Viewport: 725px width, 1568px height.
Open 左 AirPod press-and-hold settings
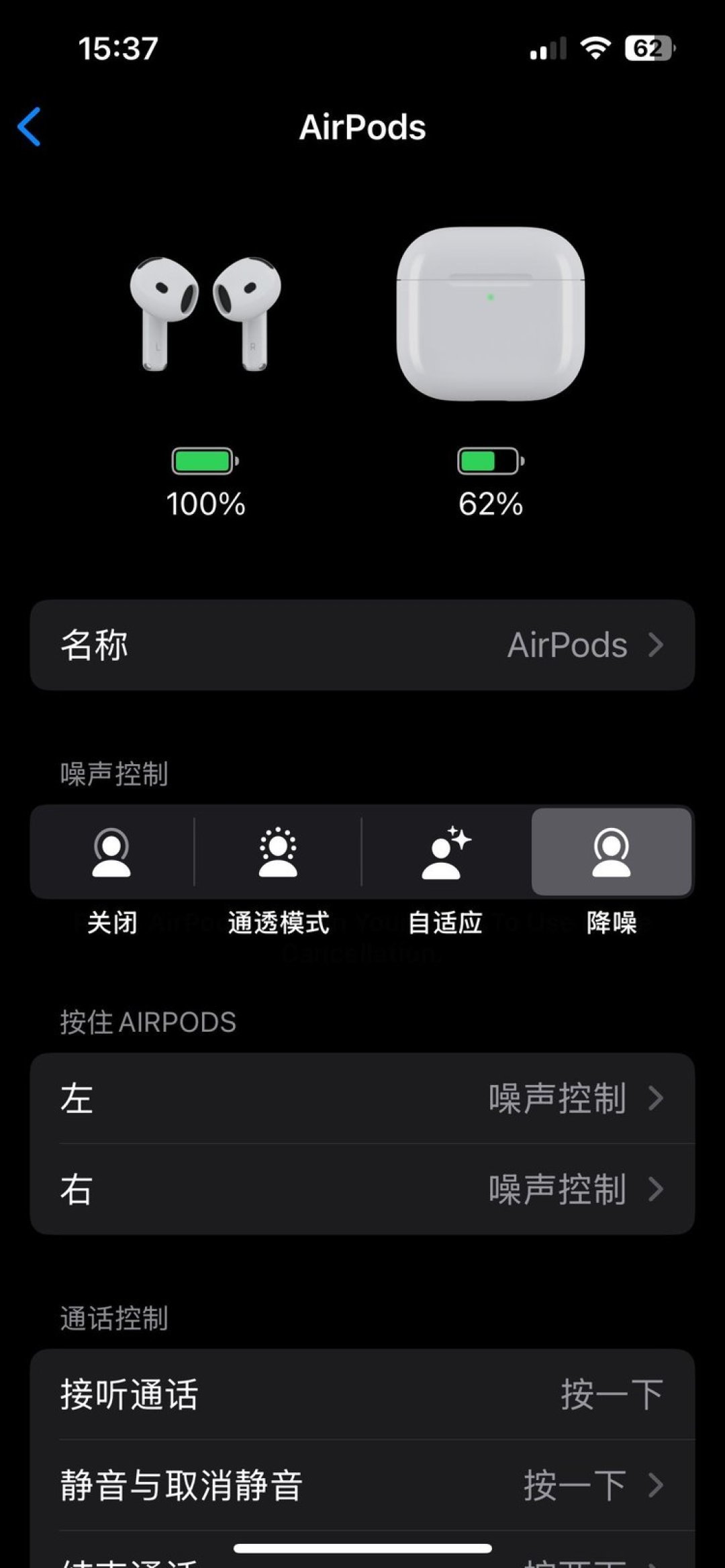coord(362,1098)
